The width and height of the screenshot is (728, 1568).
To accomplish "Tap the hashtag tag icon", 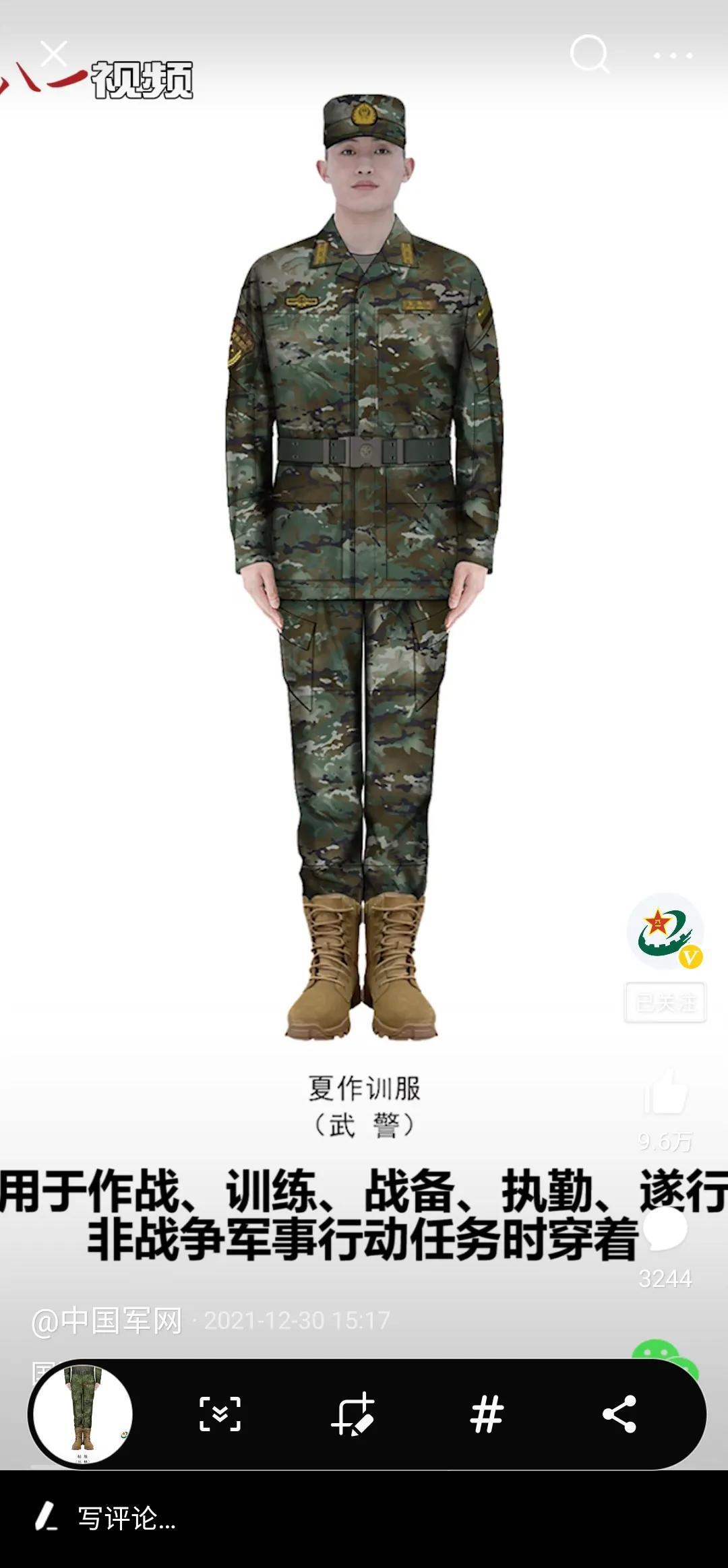I will (x=486, y=1414).
